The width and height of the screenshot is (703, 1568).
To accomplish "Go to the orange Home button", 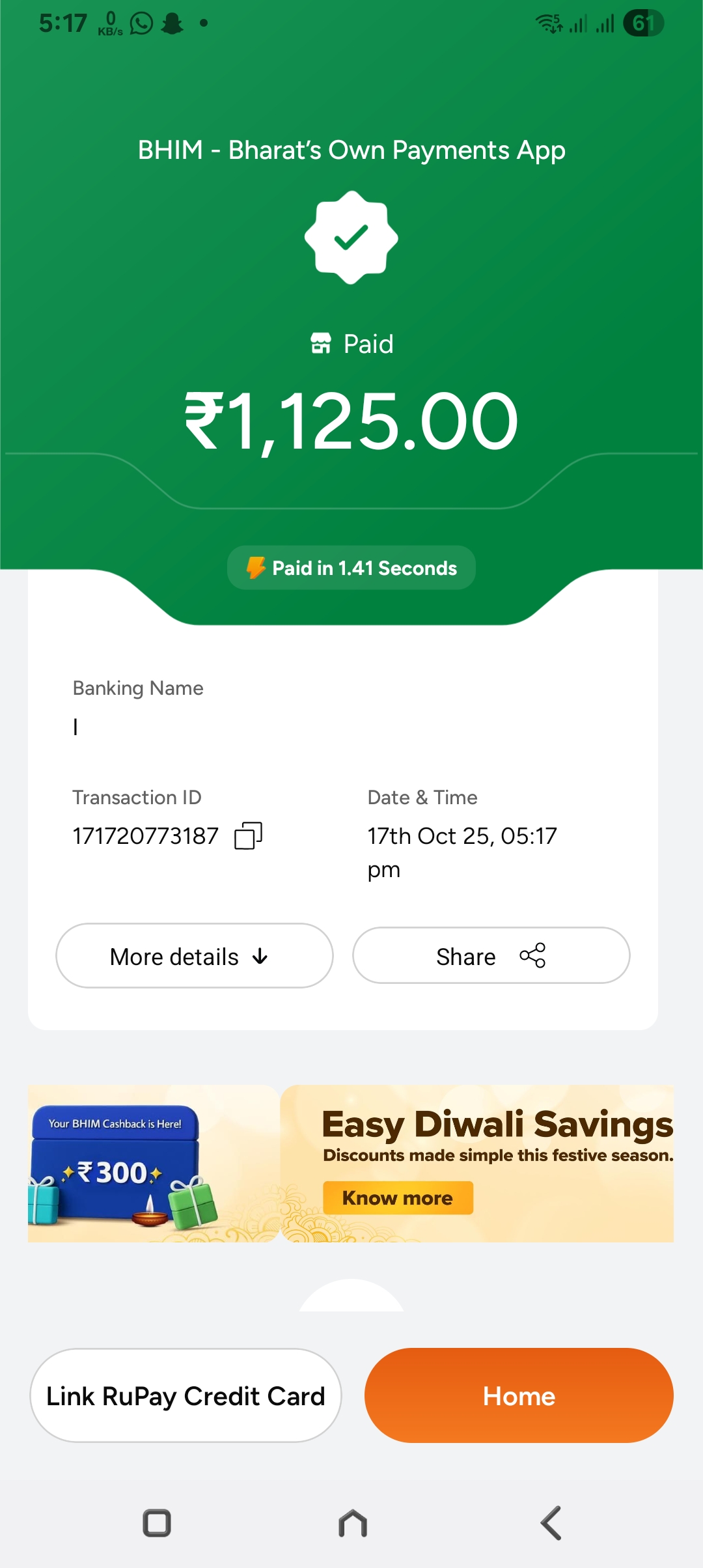I will coord(519,1396).
